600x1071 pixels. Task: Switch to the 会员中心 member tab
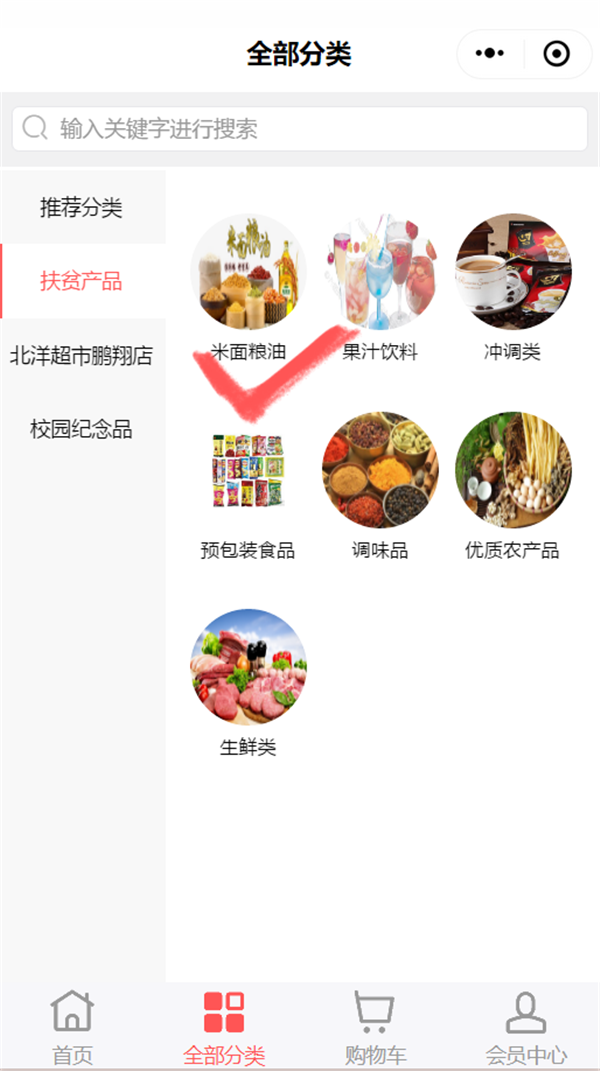tap(526, 1026)
